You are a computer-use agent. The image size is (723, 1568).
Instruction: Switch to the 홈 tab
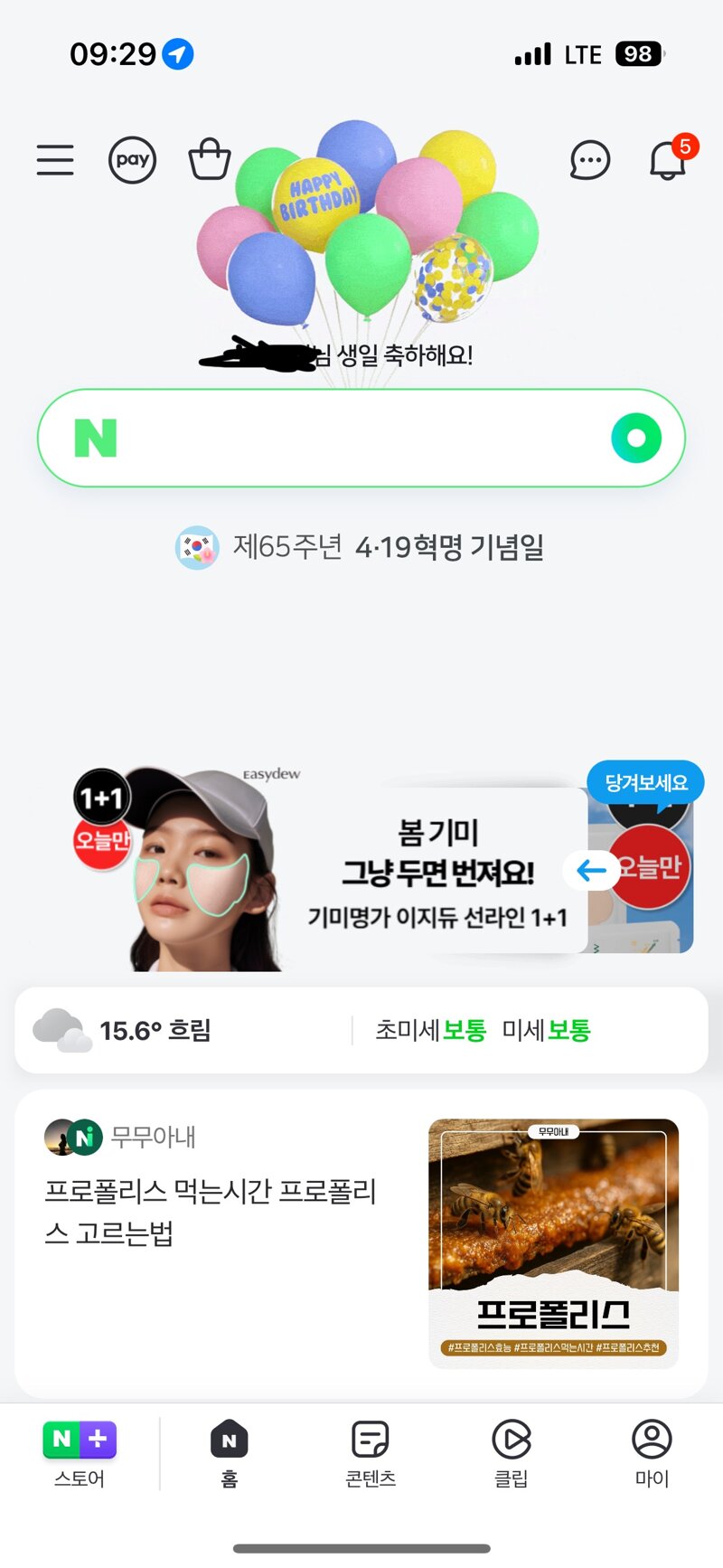(230, 1453)
